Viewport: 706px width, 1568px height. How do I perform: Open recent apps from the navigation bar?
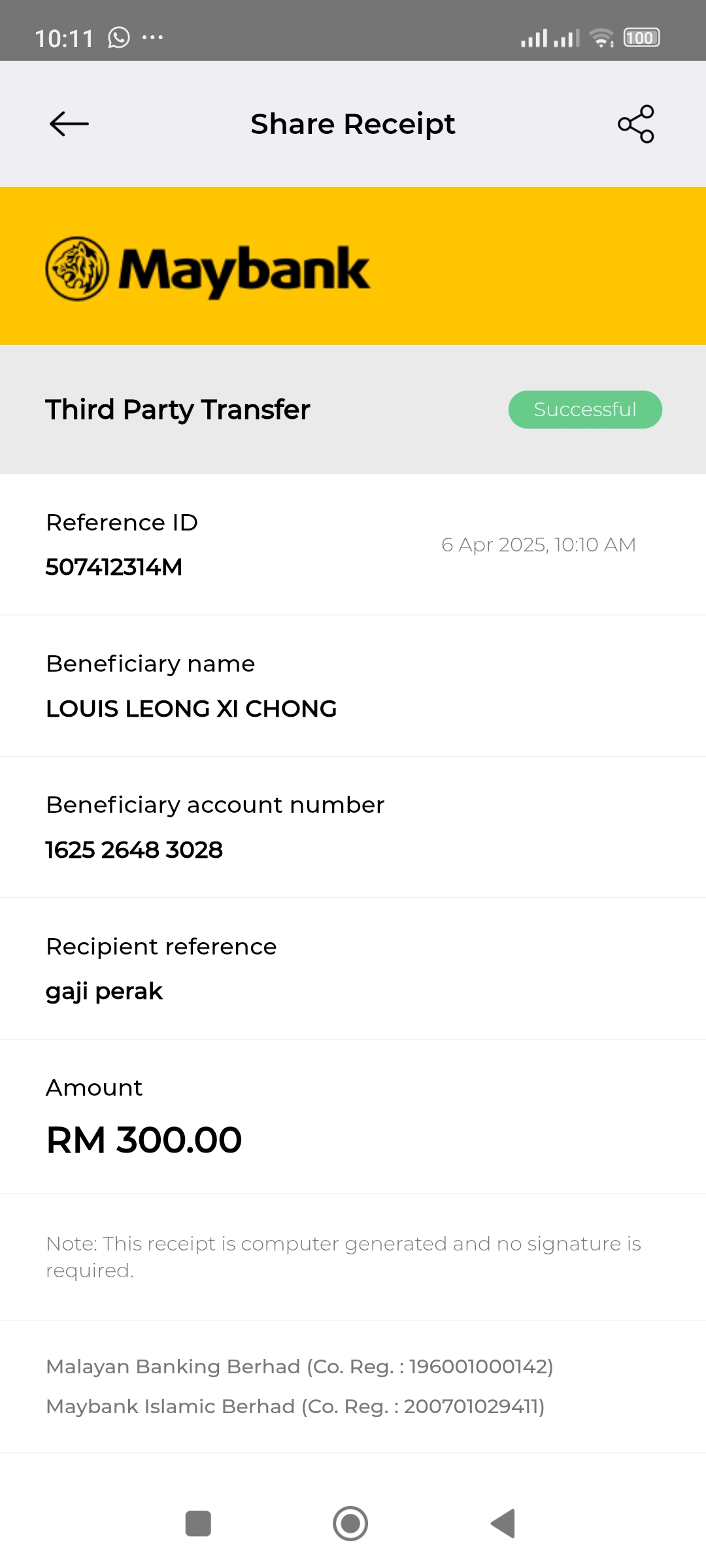(x=198, y=1524)
